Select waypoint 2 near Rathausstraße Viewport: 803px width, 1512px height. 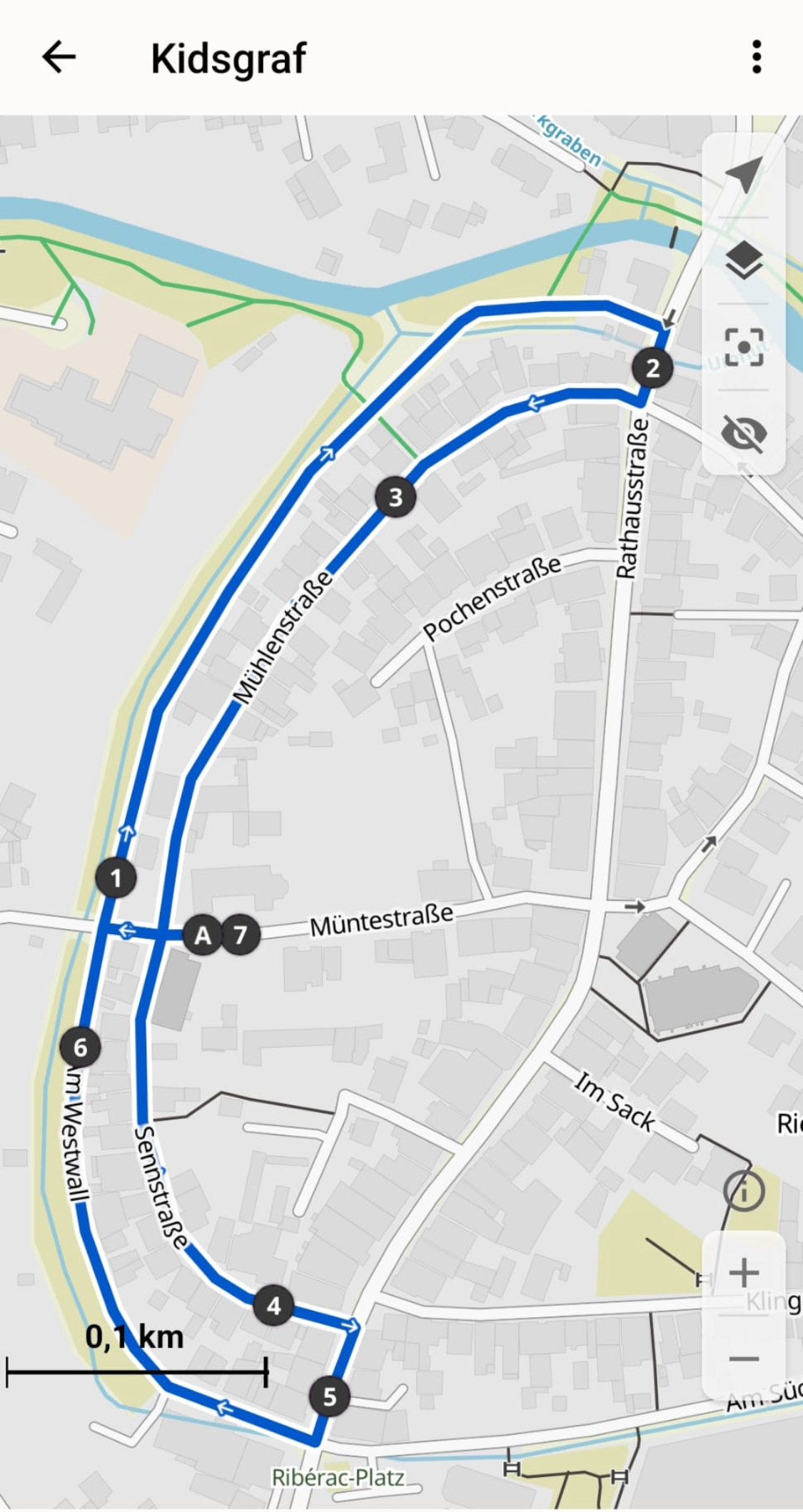click(x=652, y=369)
